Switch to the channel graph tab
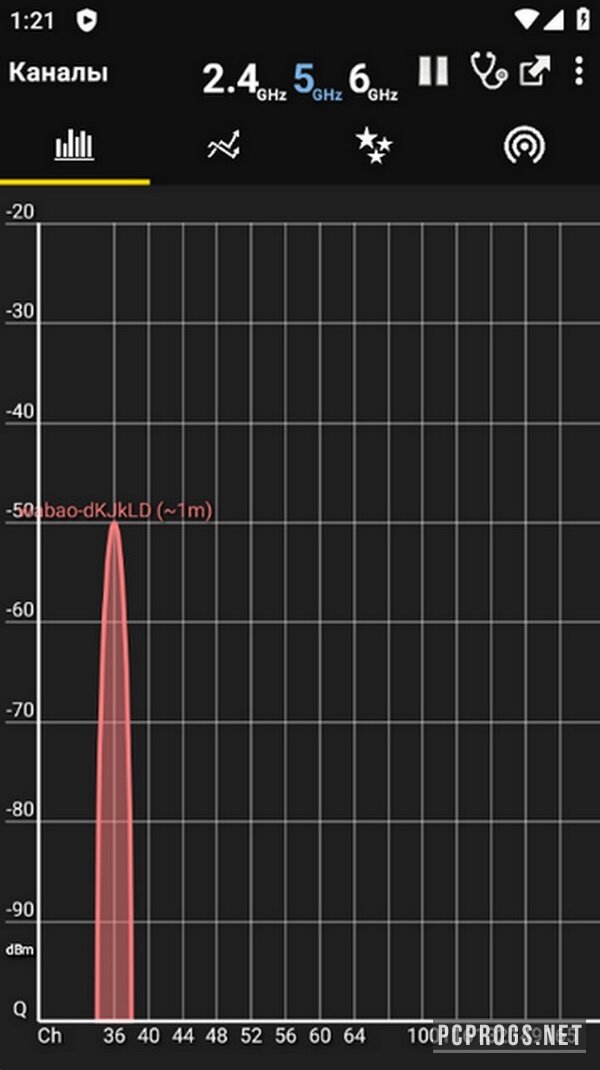Viewport: 600px width, 1070px height. (x=75, y=147)
